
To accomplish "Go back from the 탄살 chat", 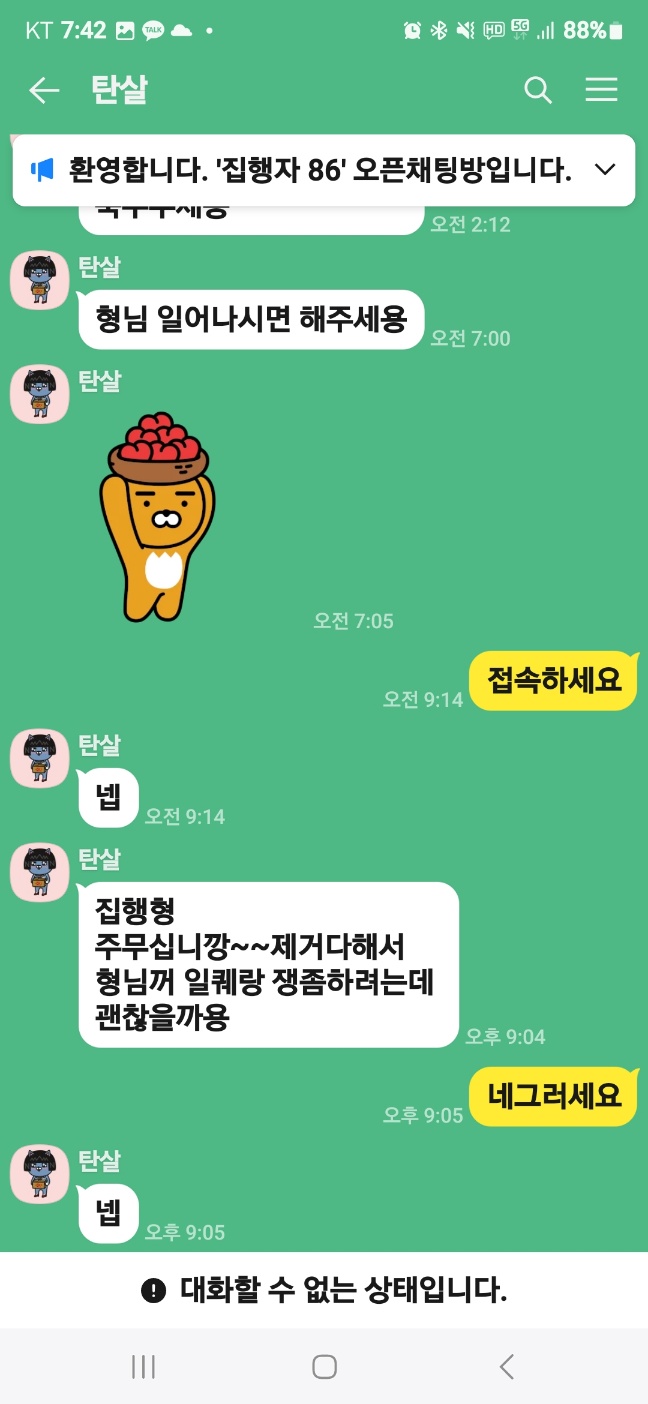I will [x=43, y=91].
